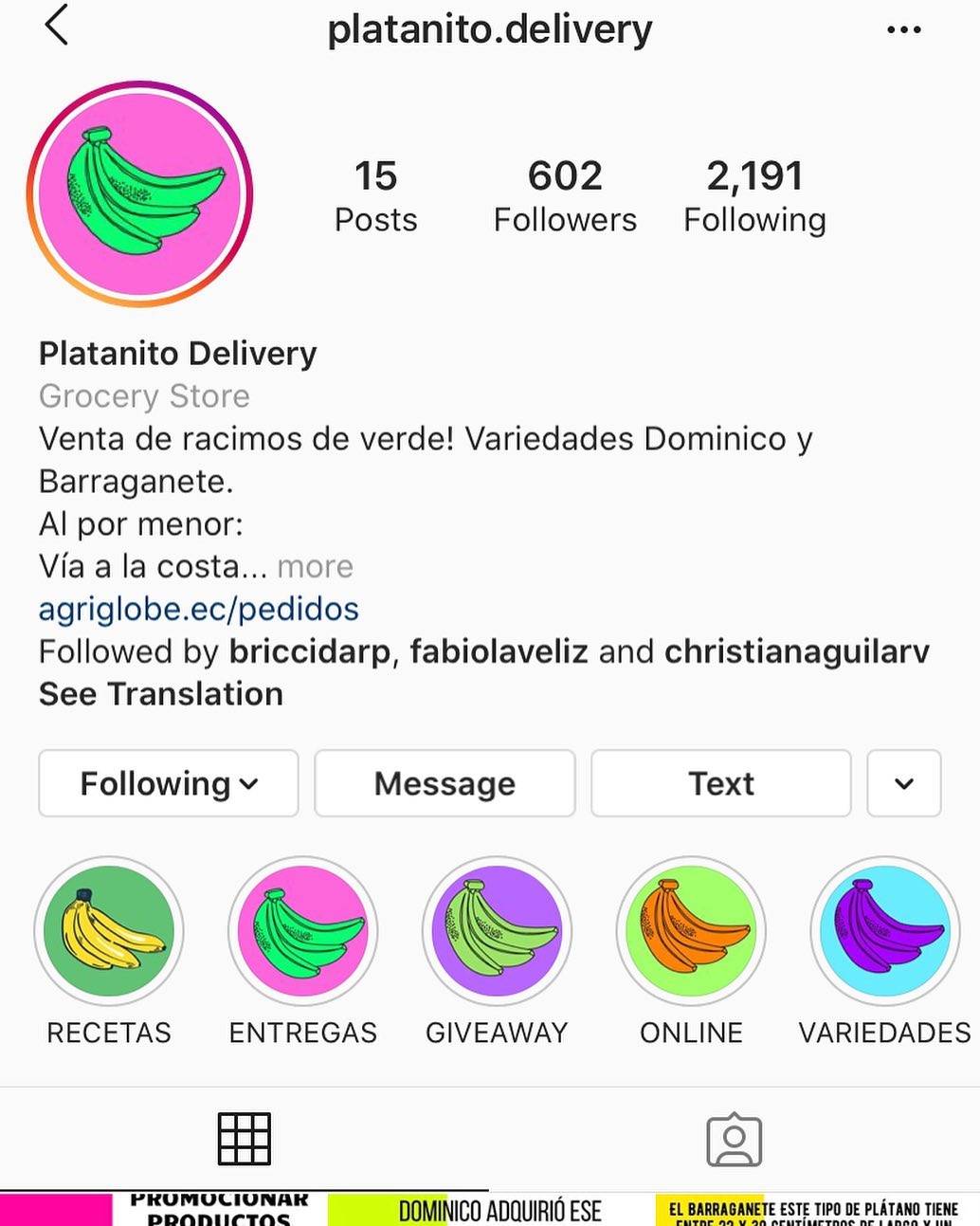See Translation of the bio
Viewport: 980px width, 1226px height.
(161, 694)
